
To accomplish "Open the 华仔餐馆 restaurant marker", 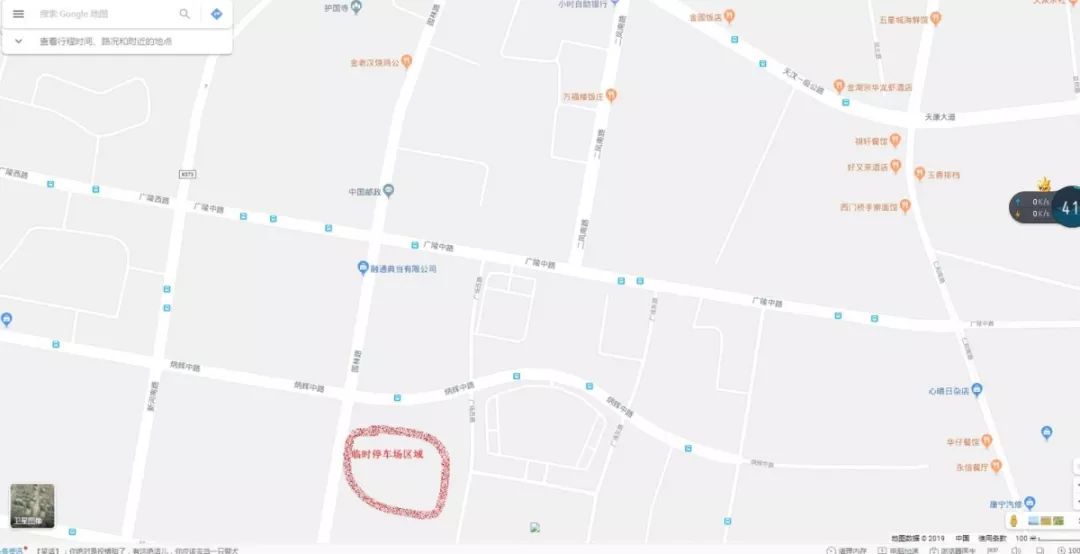I will pos(986,440).
